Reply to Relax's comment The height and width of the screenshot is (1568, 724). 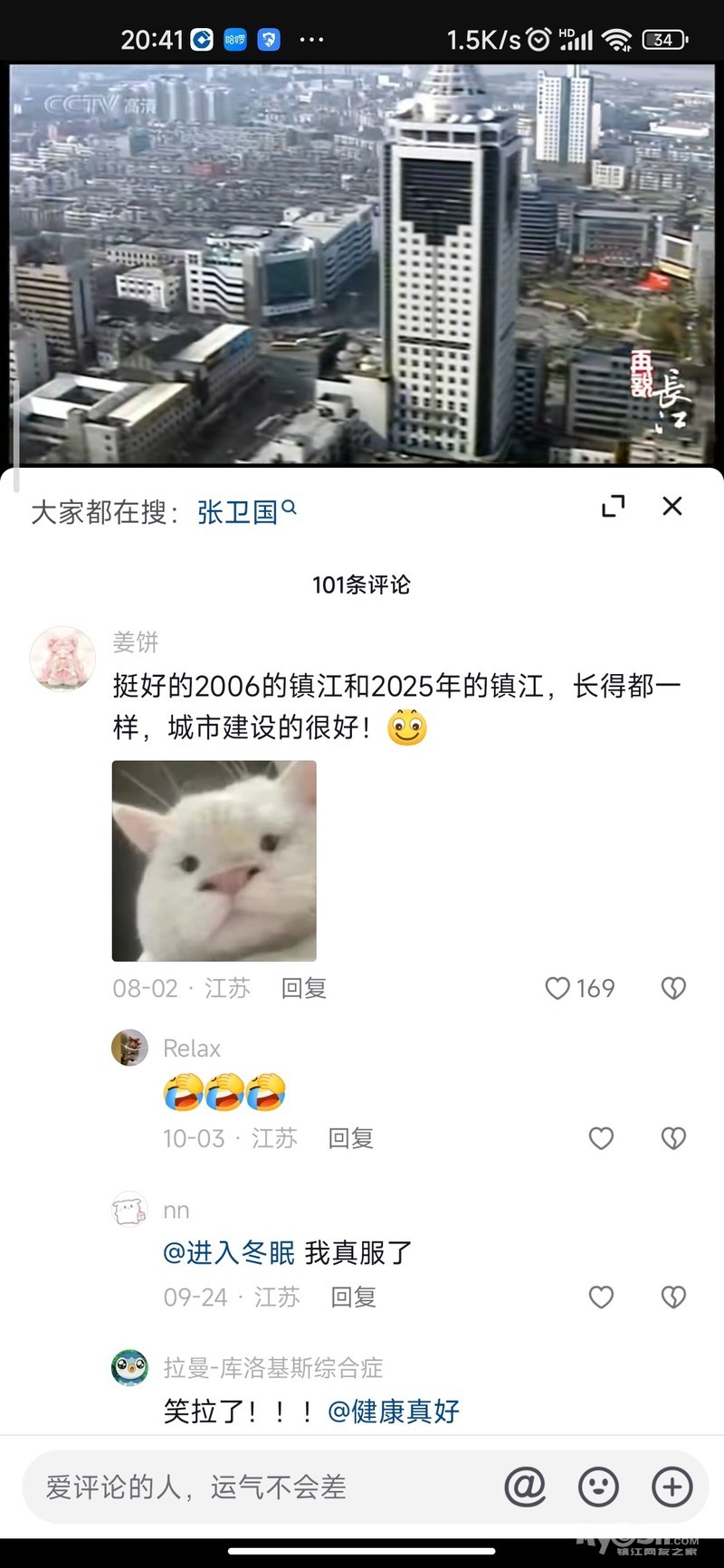351,1138
